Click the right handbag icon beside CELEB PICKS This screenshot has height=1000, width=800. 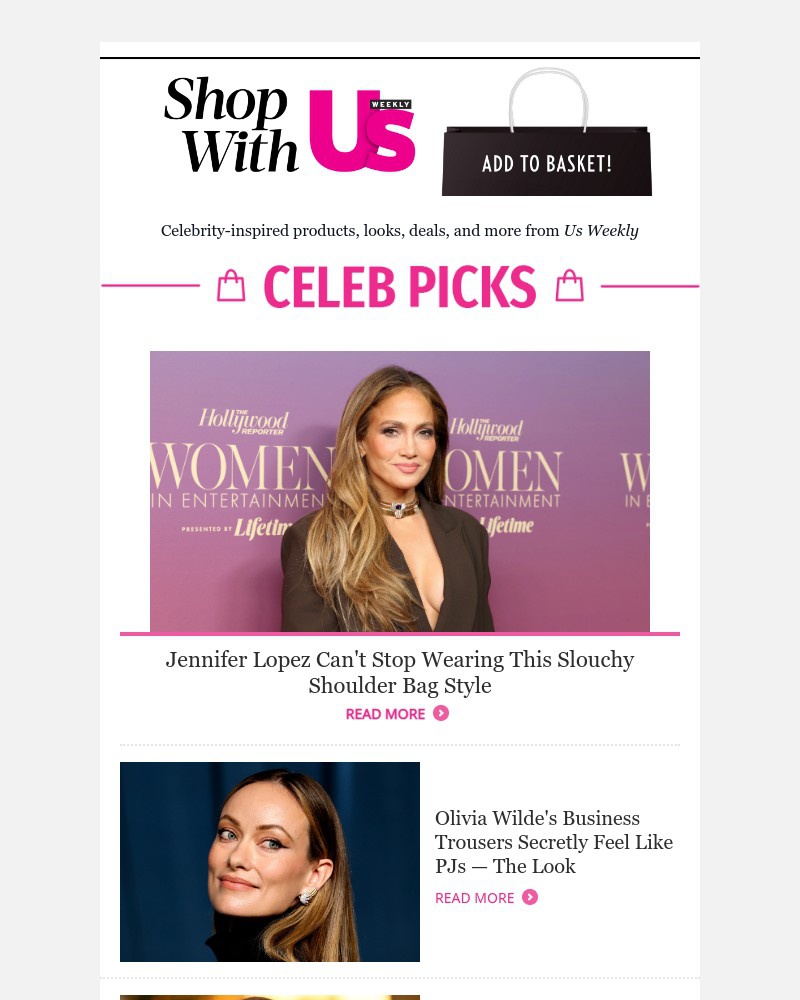[x=570, y=286]
